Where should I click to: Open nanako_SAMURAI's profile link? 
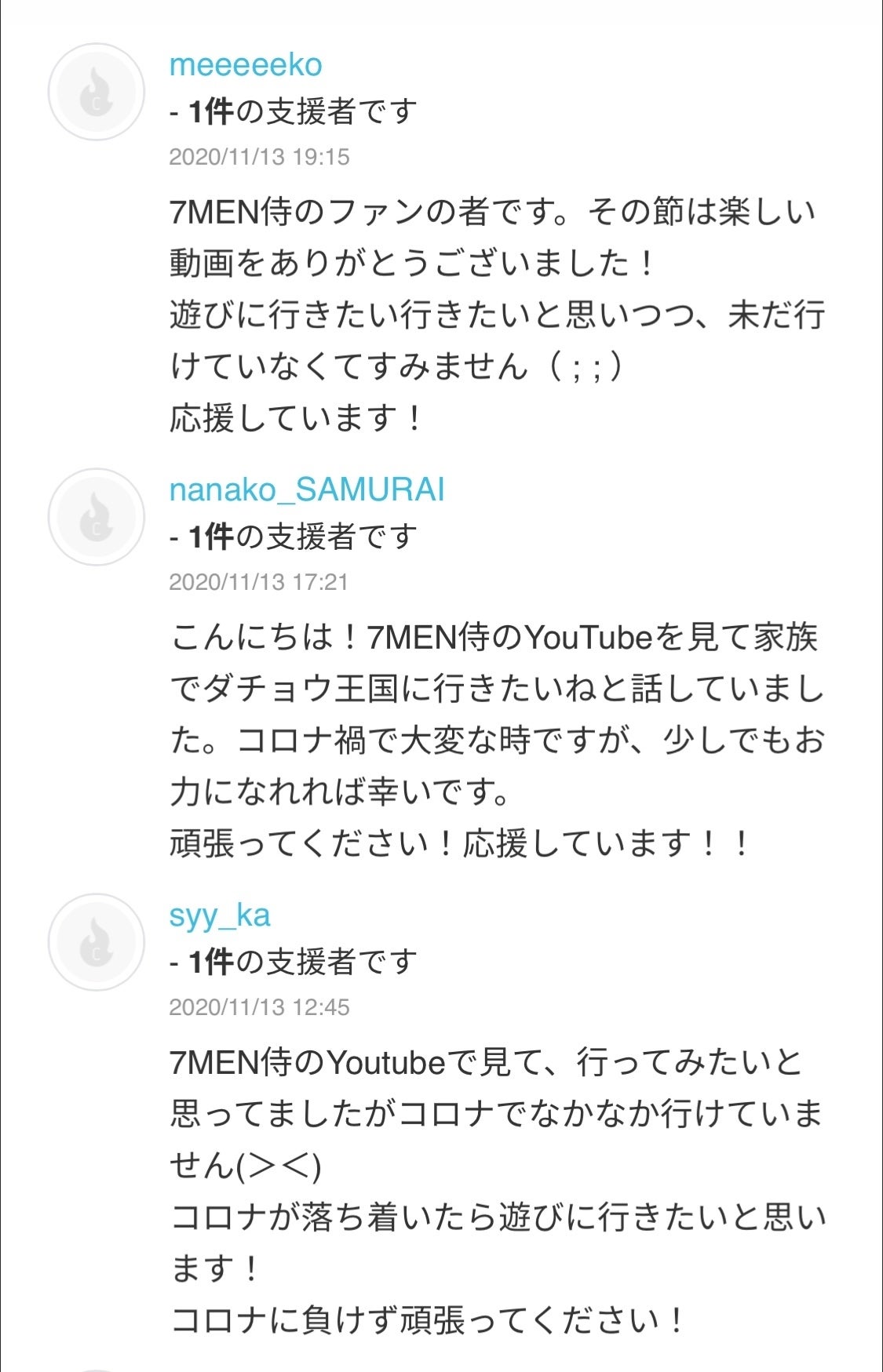(x=307, y=489)
